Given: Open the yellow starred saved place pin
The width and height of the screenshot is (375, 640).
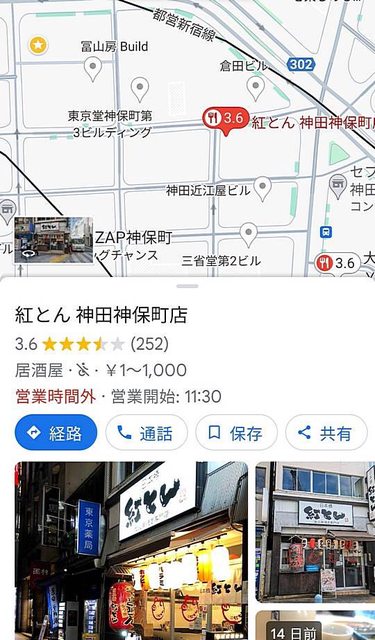Looking at the screenshot, I should [x=38, y=45].
